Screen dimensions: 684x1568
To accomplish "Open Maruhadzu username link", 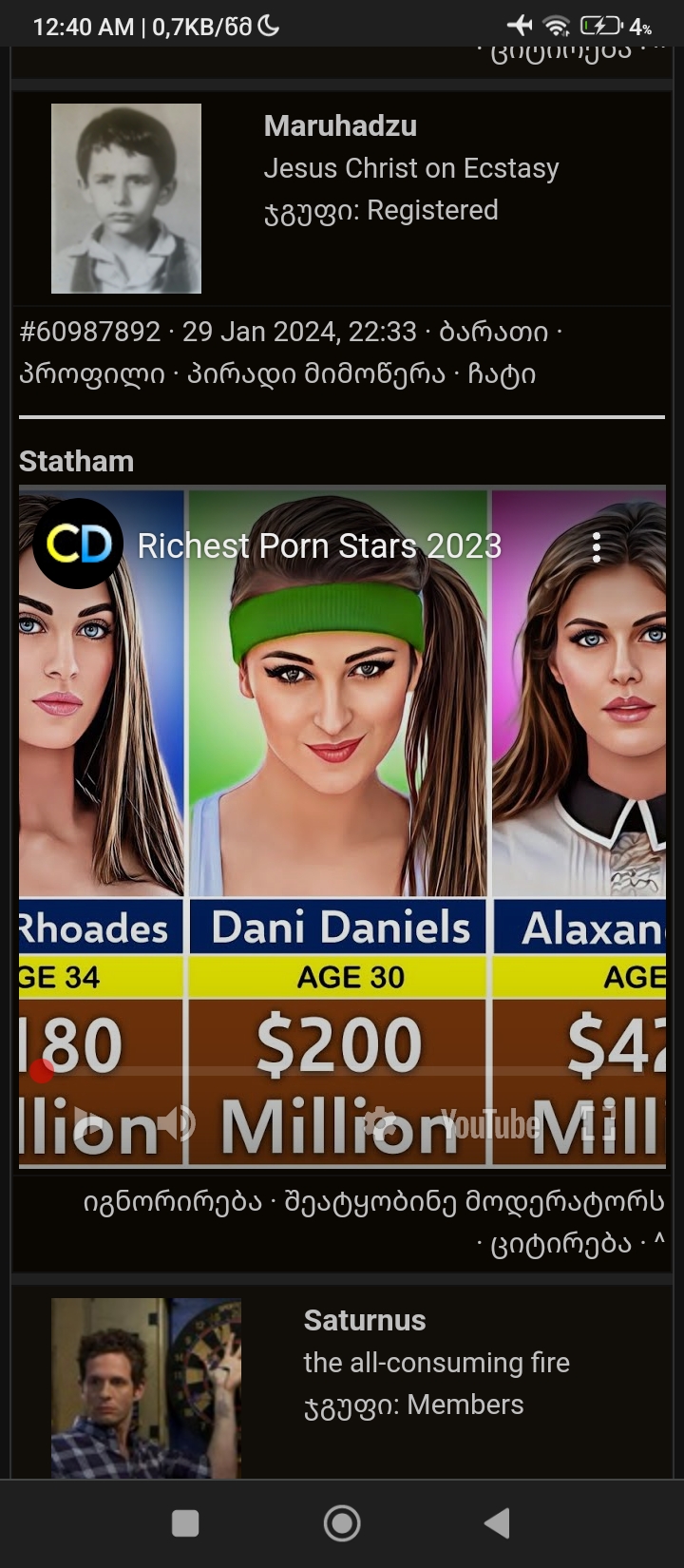I will [x=340, y=125].
